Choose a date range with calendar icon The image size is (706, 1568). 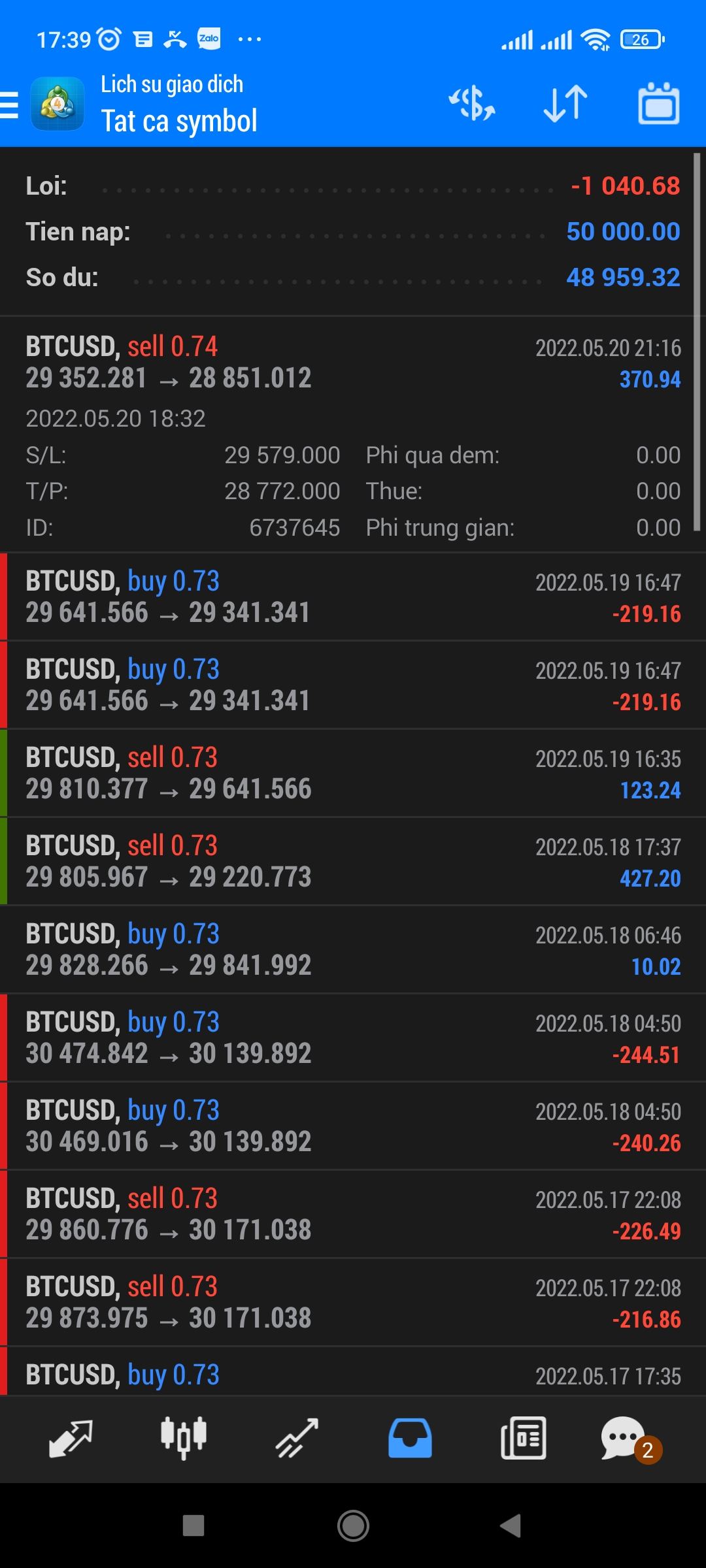coord(658,105)
